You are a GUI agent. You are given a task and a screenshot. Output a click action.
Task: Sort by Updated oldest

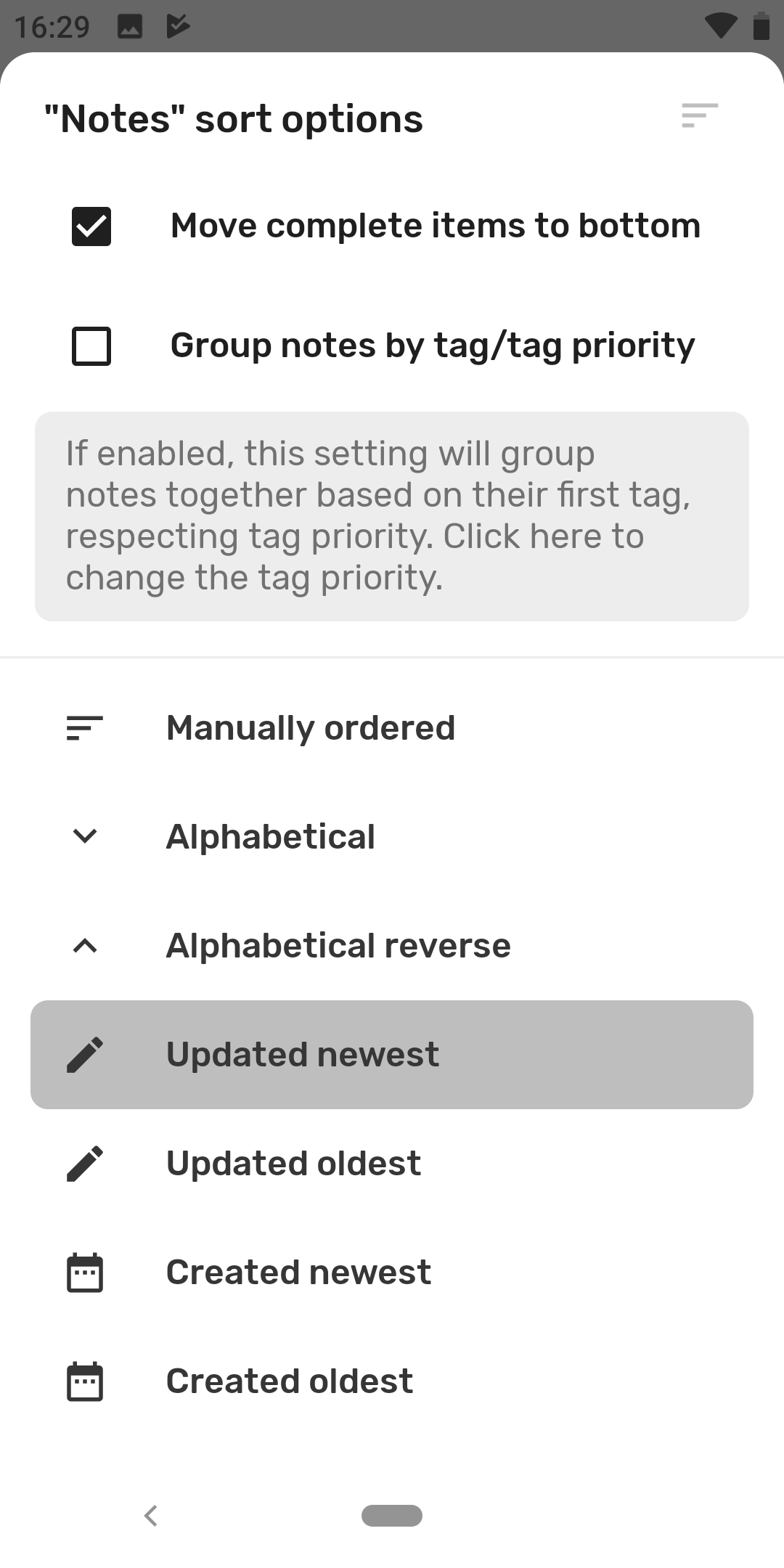(x=392, y=1164)
